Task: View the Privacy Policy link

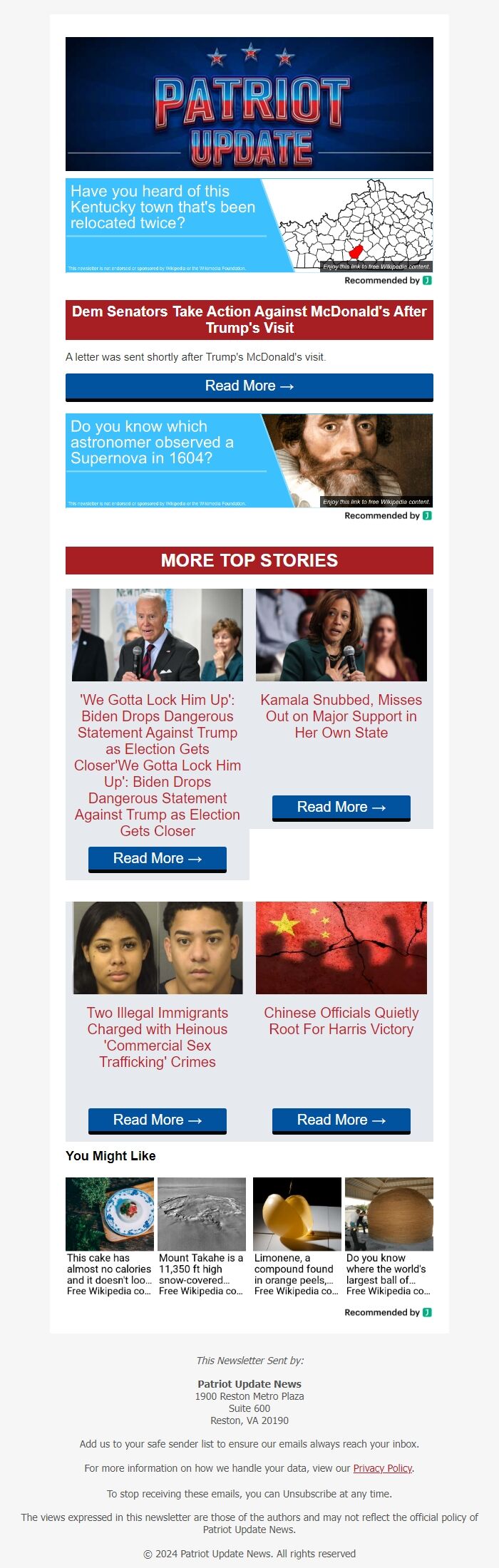Action: 383,1468
